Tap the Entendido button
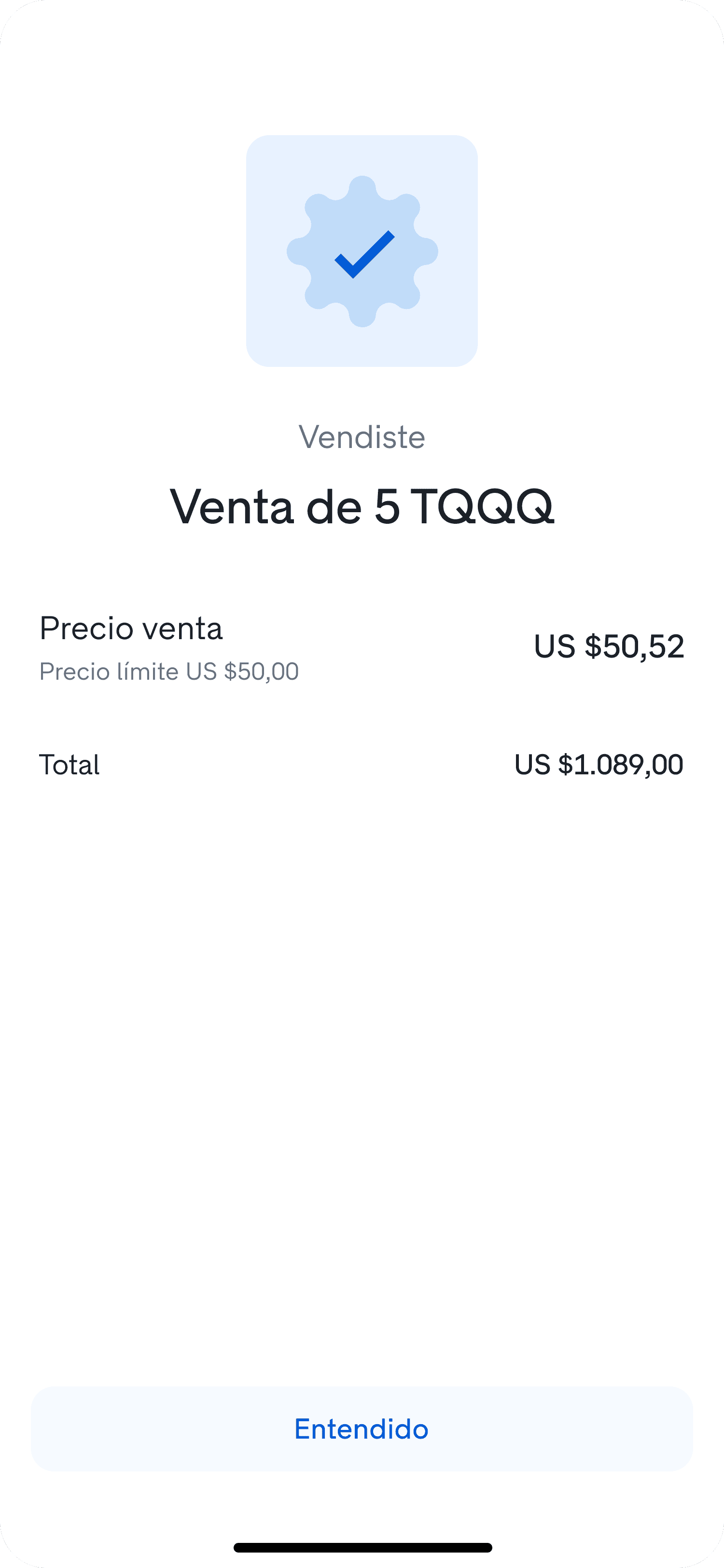This screenshot has width=724, height=1568. (362, 1428)
